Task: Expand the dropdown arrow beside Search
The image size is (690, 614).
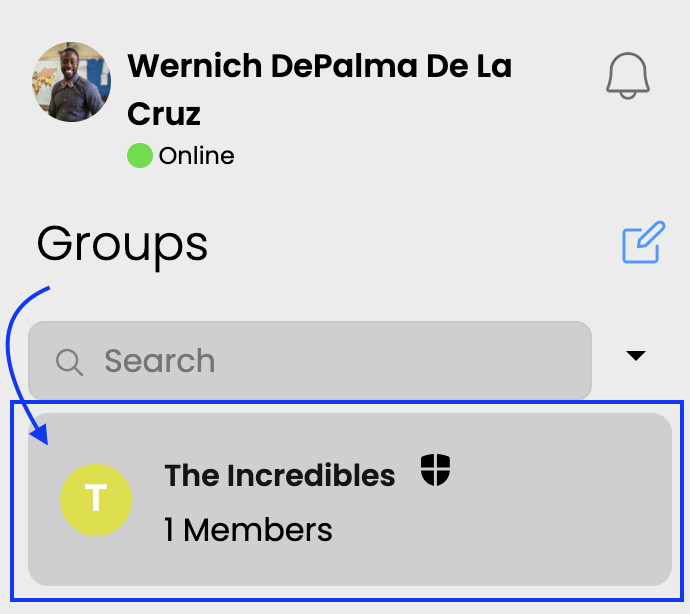Action: [x=635, y=356]
